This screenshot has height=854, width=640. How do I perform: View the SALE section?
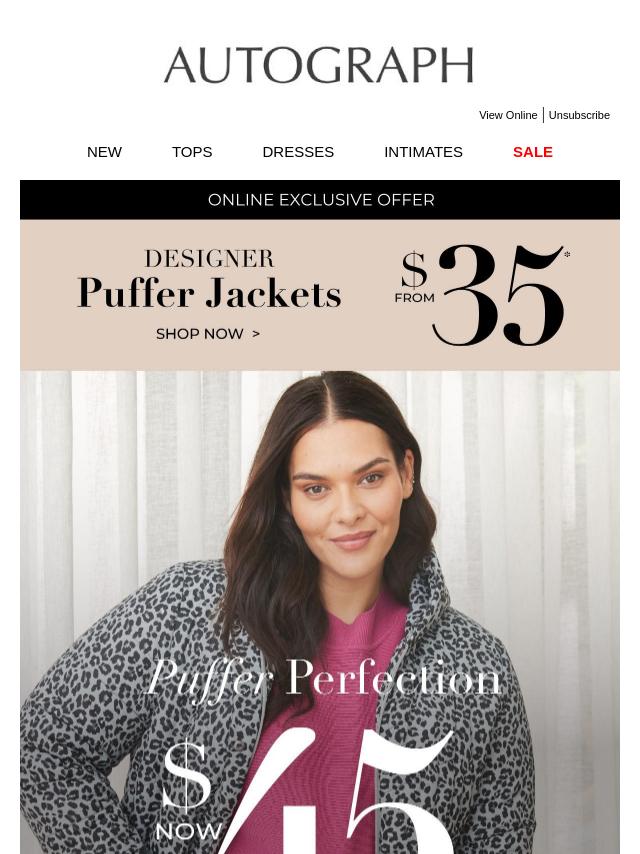[532, 152]
